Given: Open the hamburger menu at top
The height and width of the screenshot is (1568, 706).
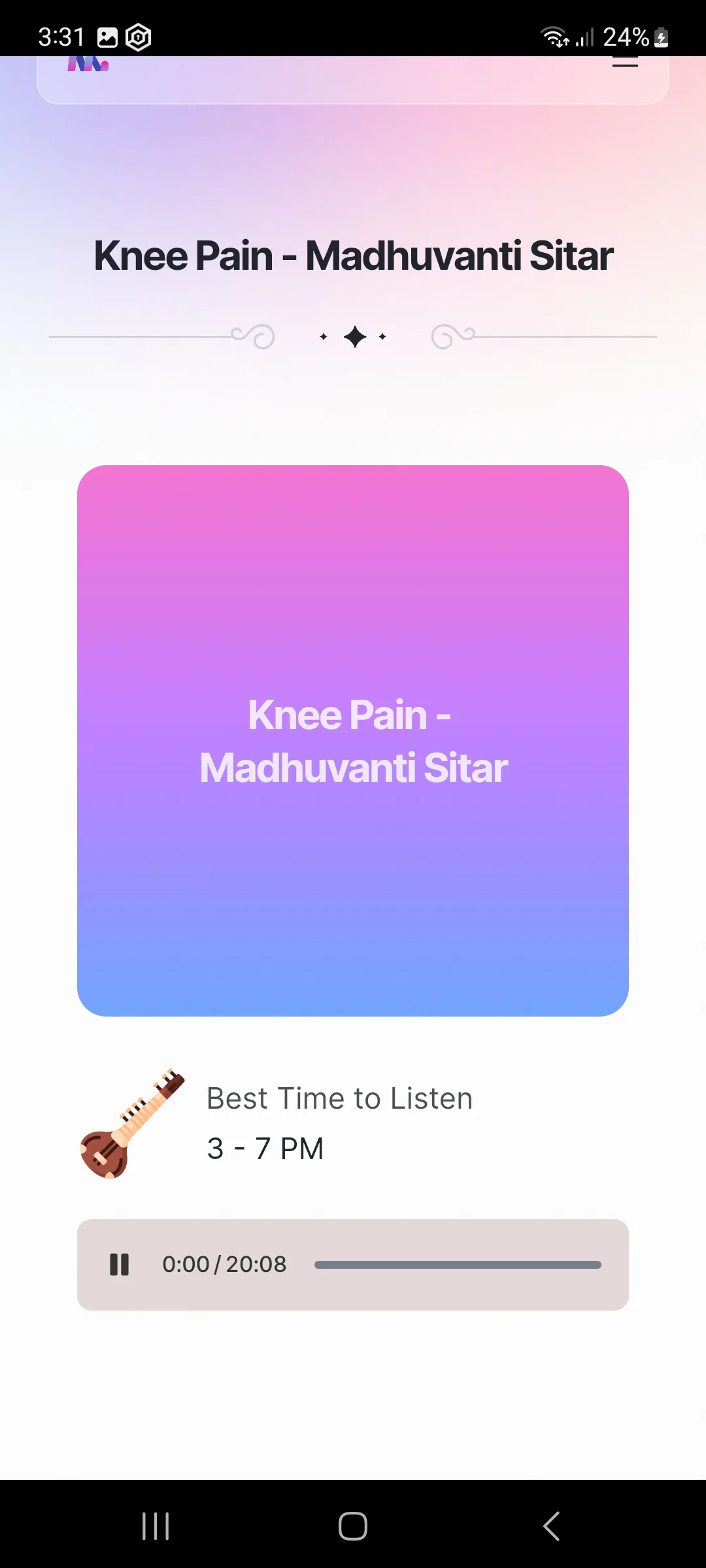Looking at the screenshot, I should click(x=625, y=61).
